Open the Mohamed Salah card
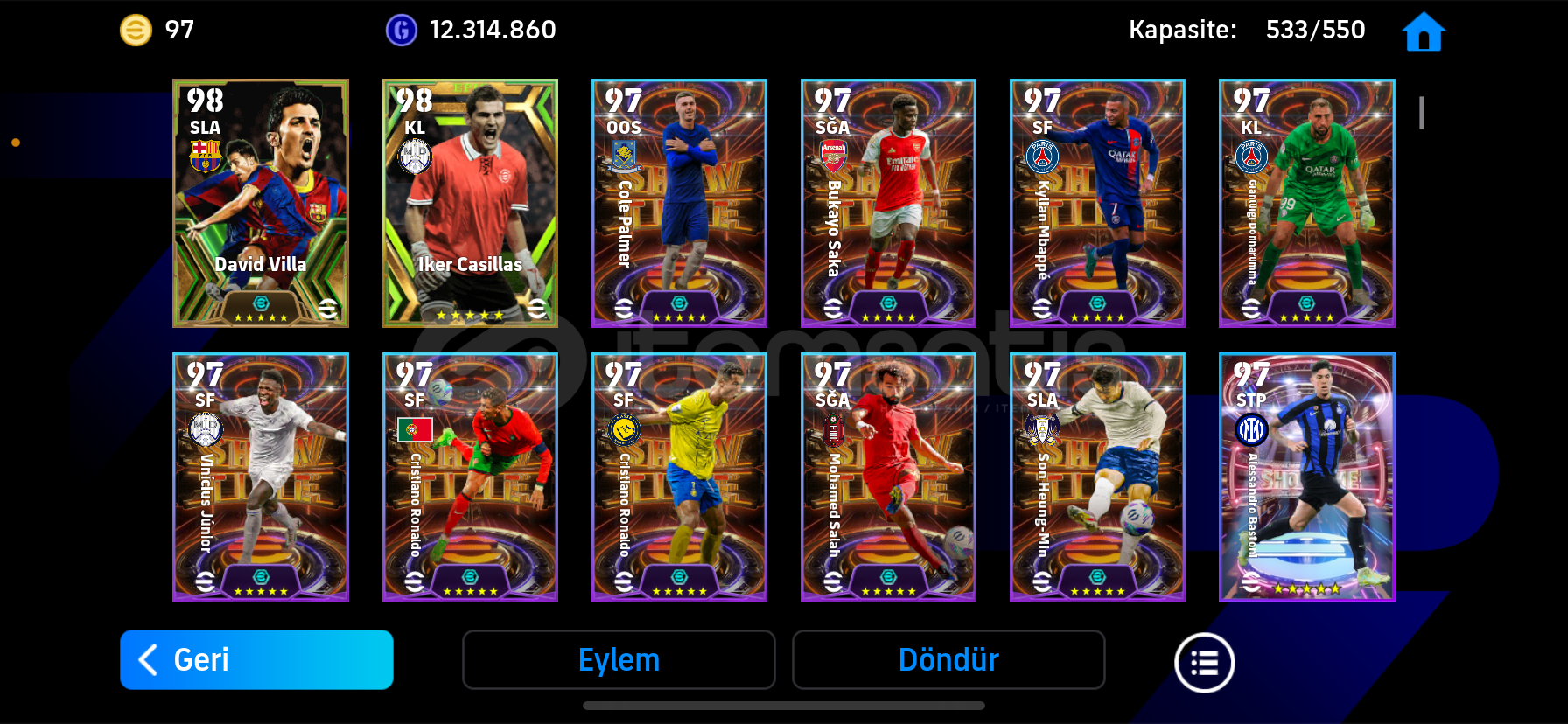 point(888,477)
